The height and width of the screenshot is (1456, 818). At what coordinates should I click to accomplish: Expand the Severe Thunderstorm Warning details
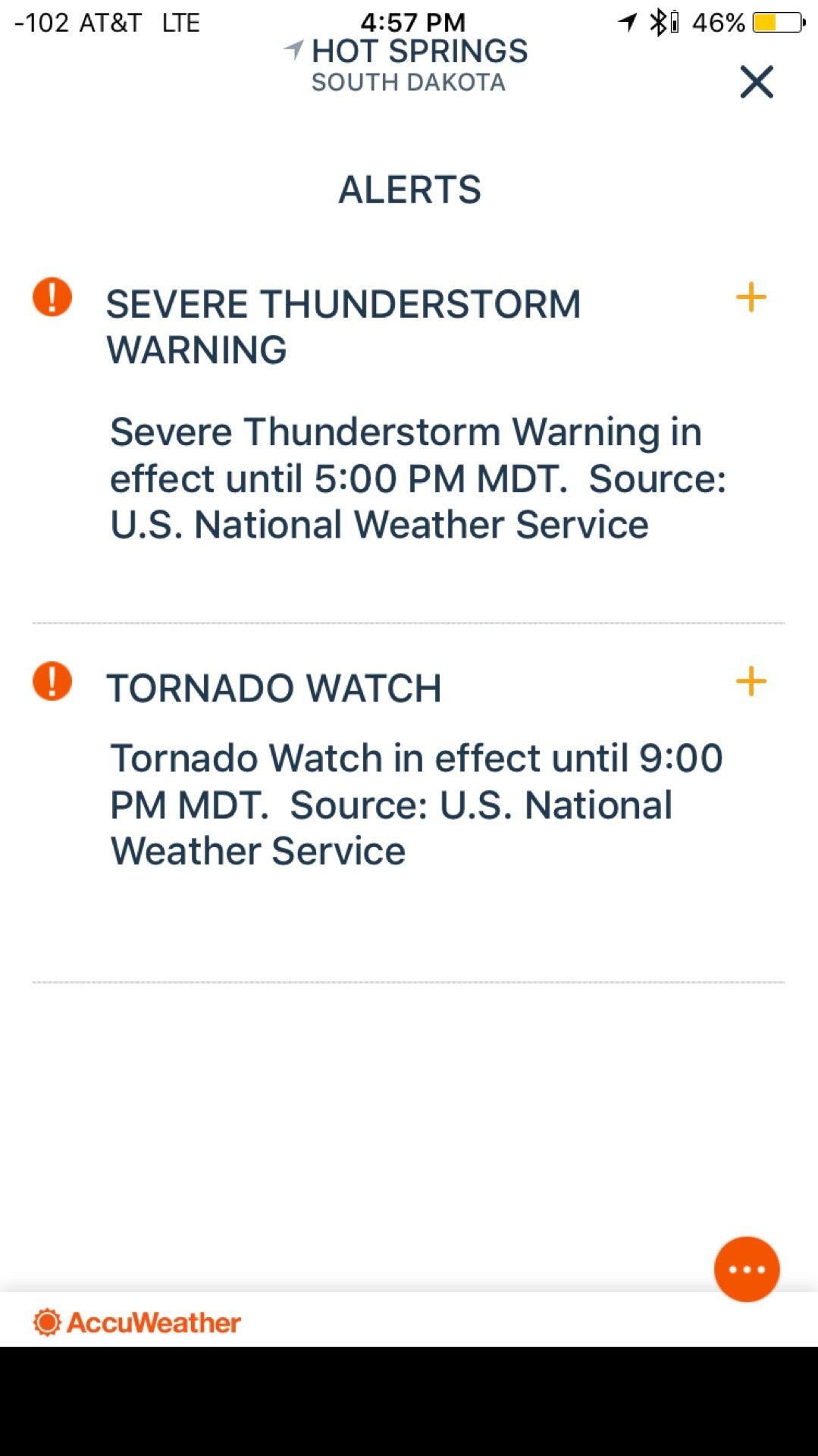click(x=751, y=297)
